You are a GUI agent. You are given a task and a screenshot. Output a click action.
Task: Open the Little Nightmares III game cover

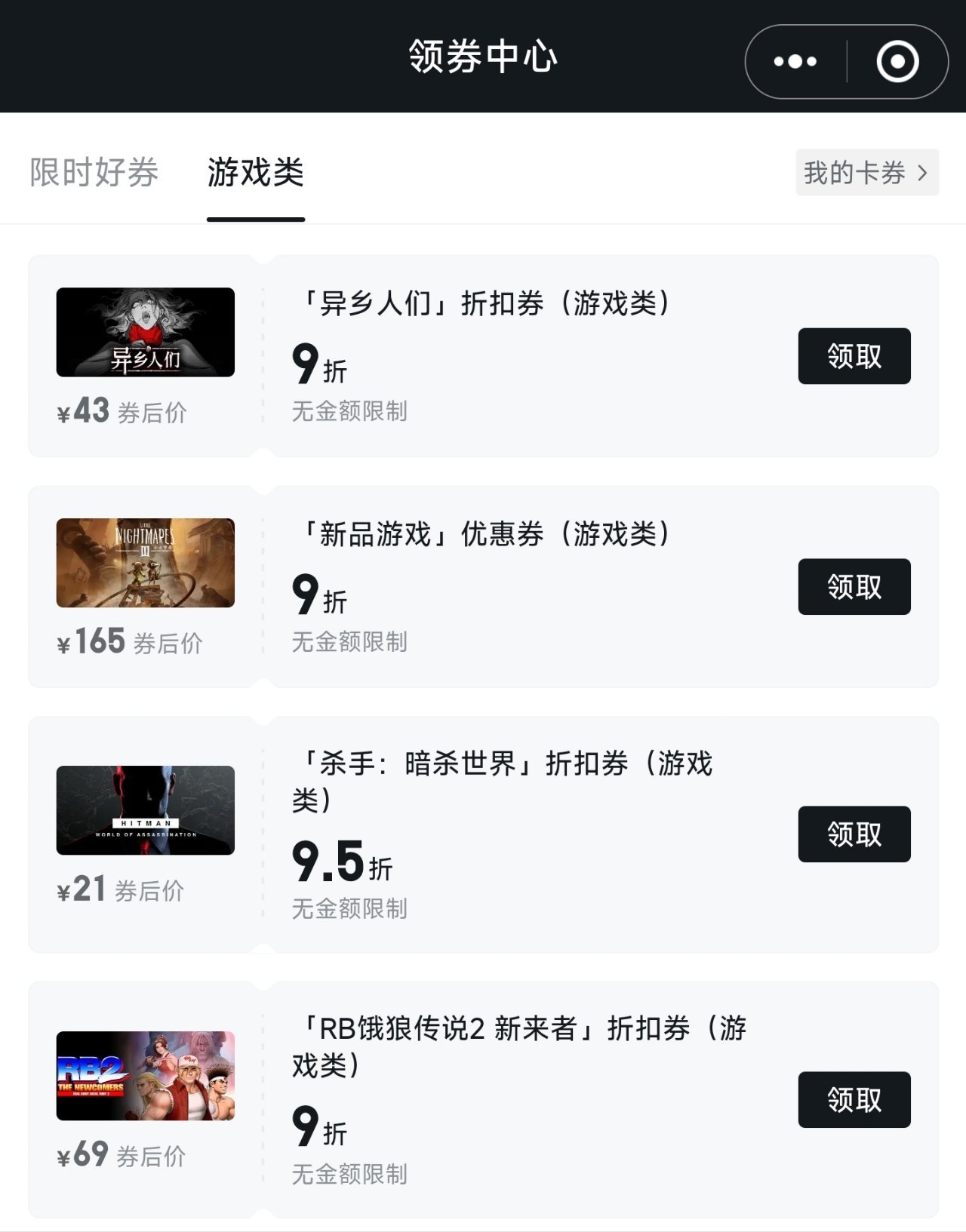click(145, 563)
